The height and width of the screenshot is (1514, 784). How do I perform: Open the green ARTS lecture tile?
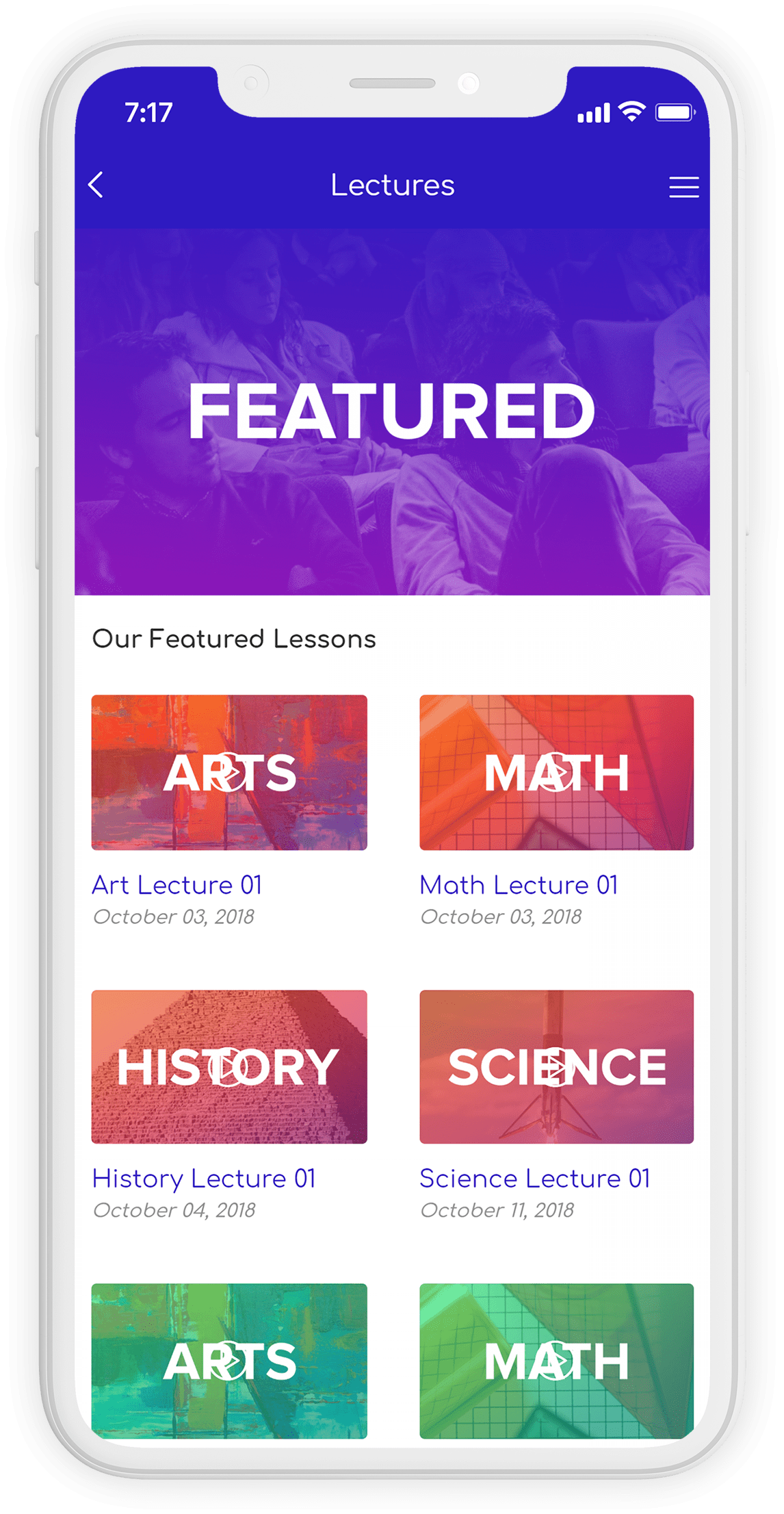point(229,1360)
